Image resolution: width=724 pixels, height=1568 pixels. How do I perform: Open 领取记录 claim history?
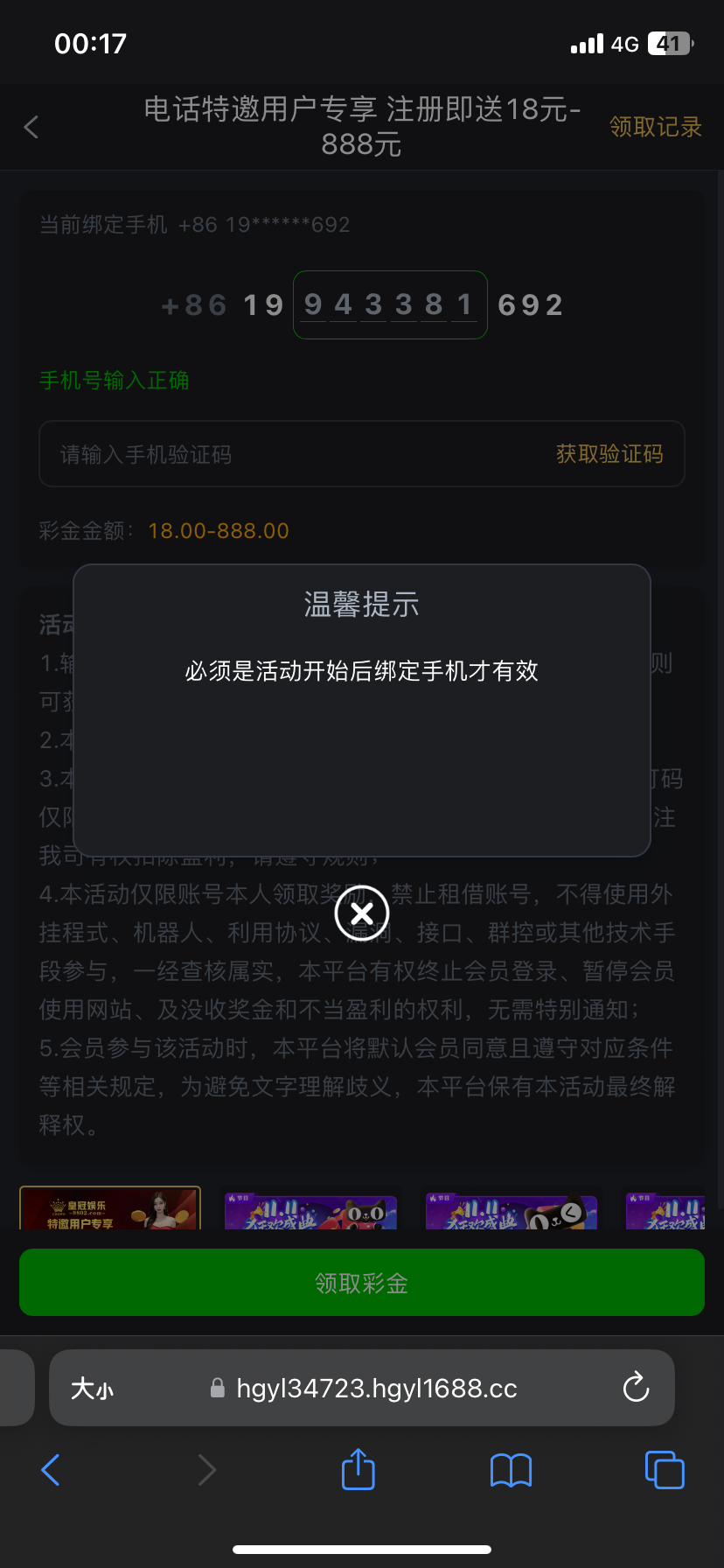655,128
